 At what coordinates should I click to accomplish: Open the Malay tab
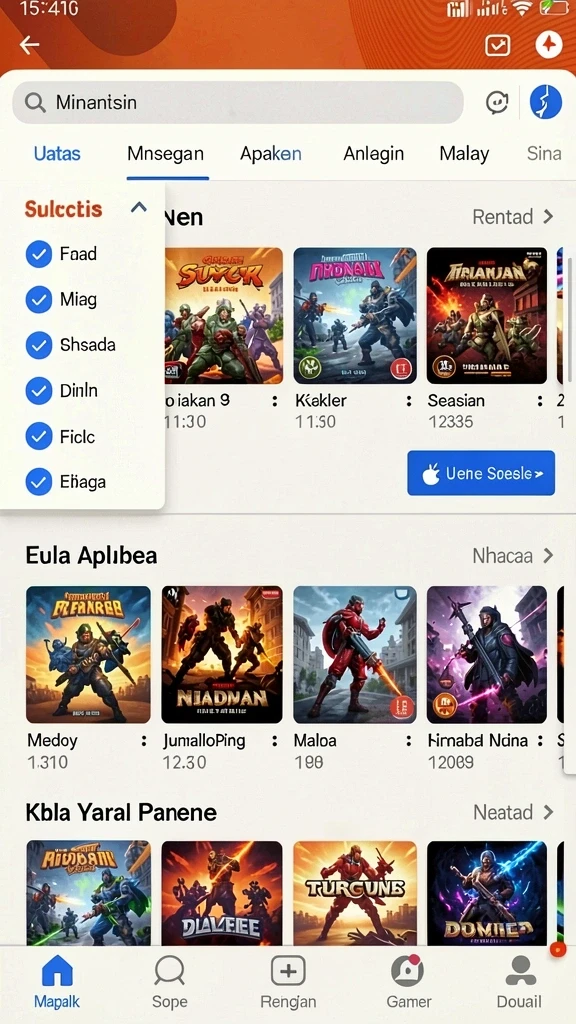pyautogui.click(x=464, y=154)
